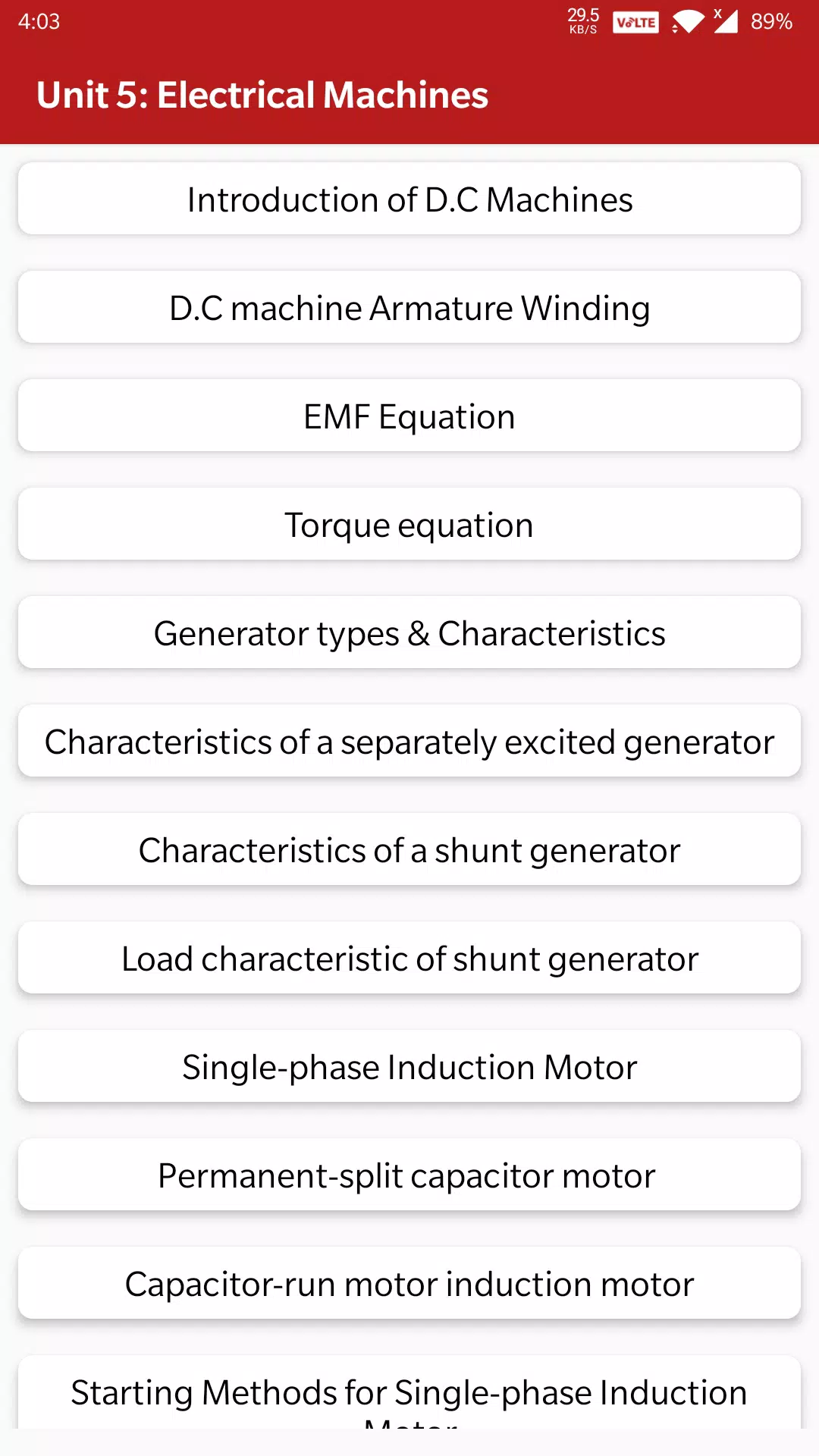Open Starting Methods for Single-phase Induction Motor
Image resolution: width=819 pixels, height=1456 pixels.
tap(409, 1392)
